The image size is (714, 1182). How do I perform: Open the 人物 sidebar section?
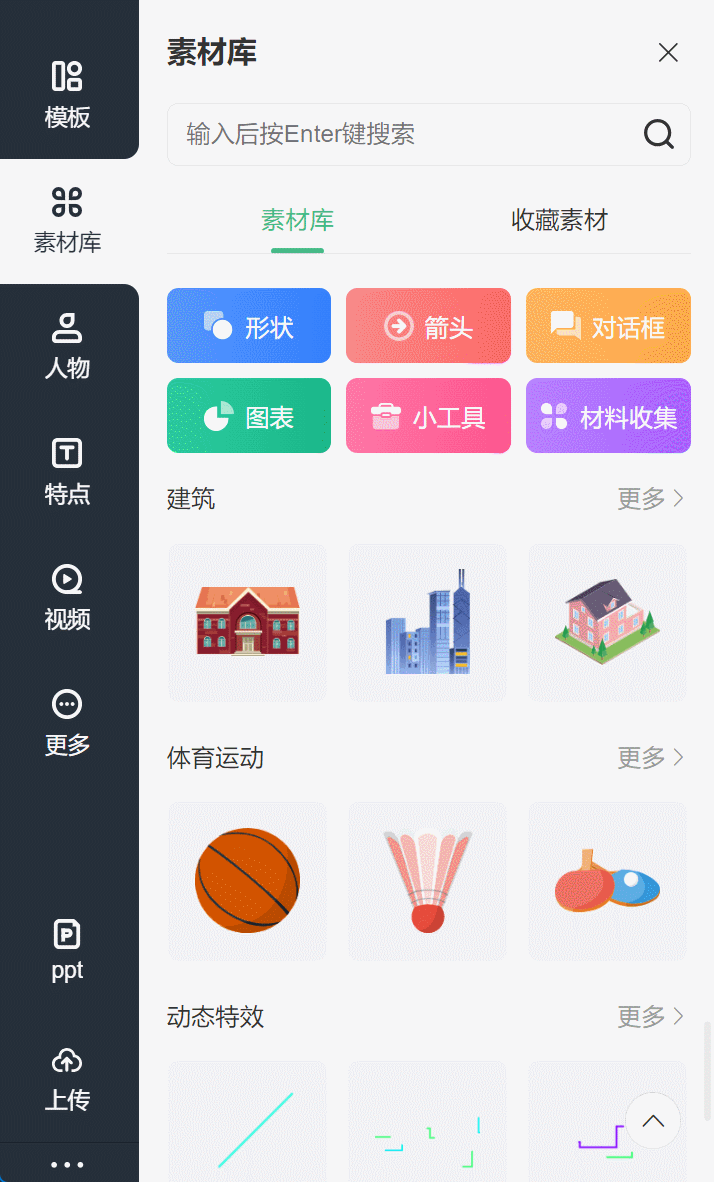pos(67,347)
